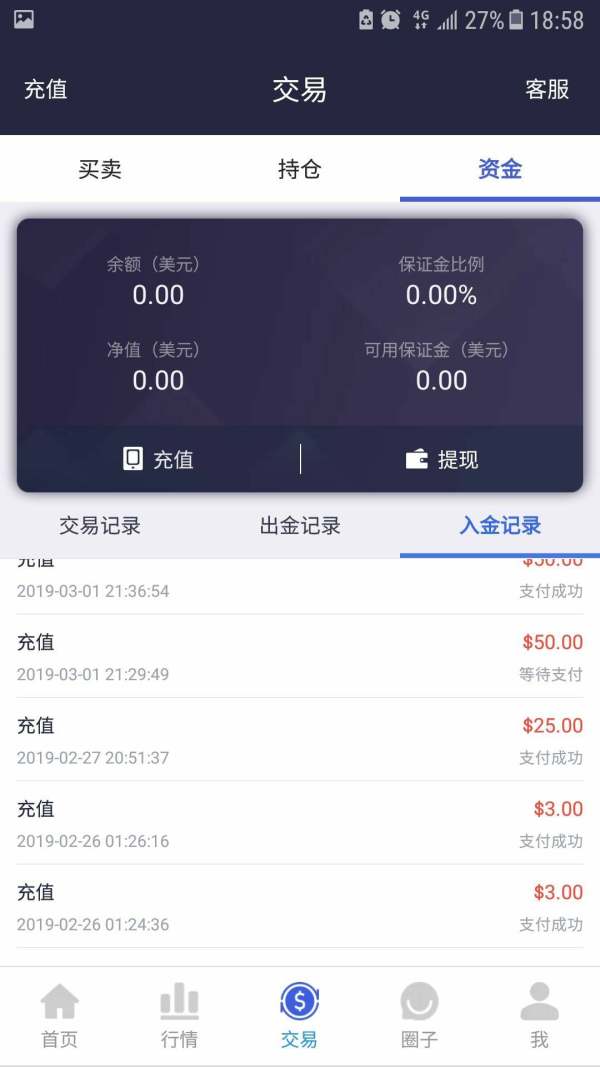Select the 资金 tab
The height and width of the screenshot is (1067, 600).
(x=500, y=169)
